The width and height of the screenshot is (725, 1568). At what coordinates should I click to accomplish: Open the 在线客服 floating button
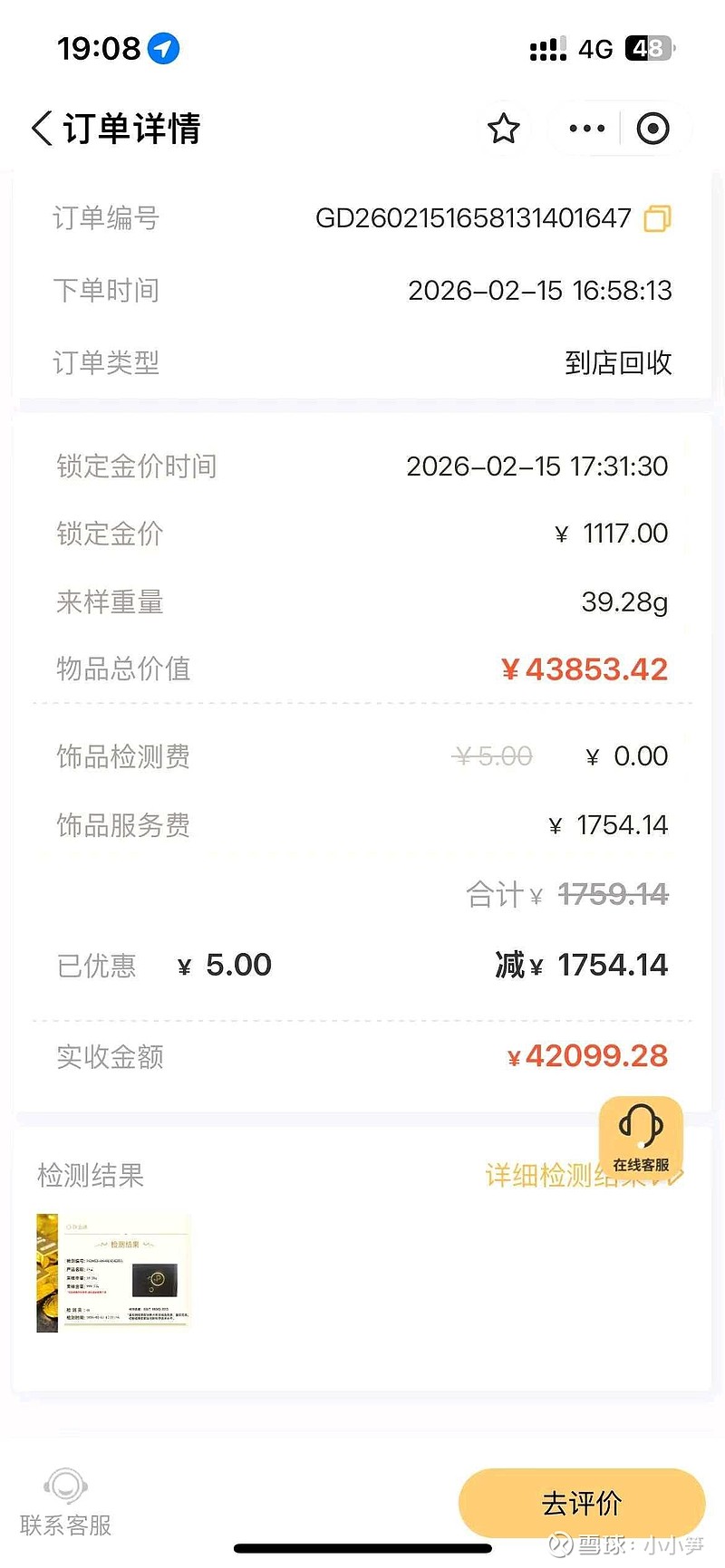click(x=641, y=1137)
